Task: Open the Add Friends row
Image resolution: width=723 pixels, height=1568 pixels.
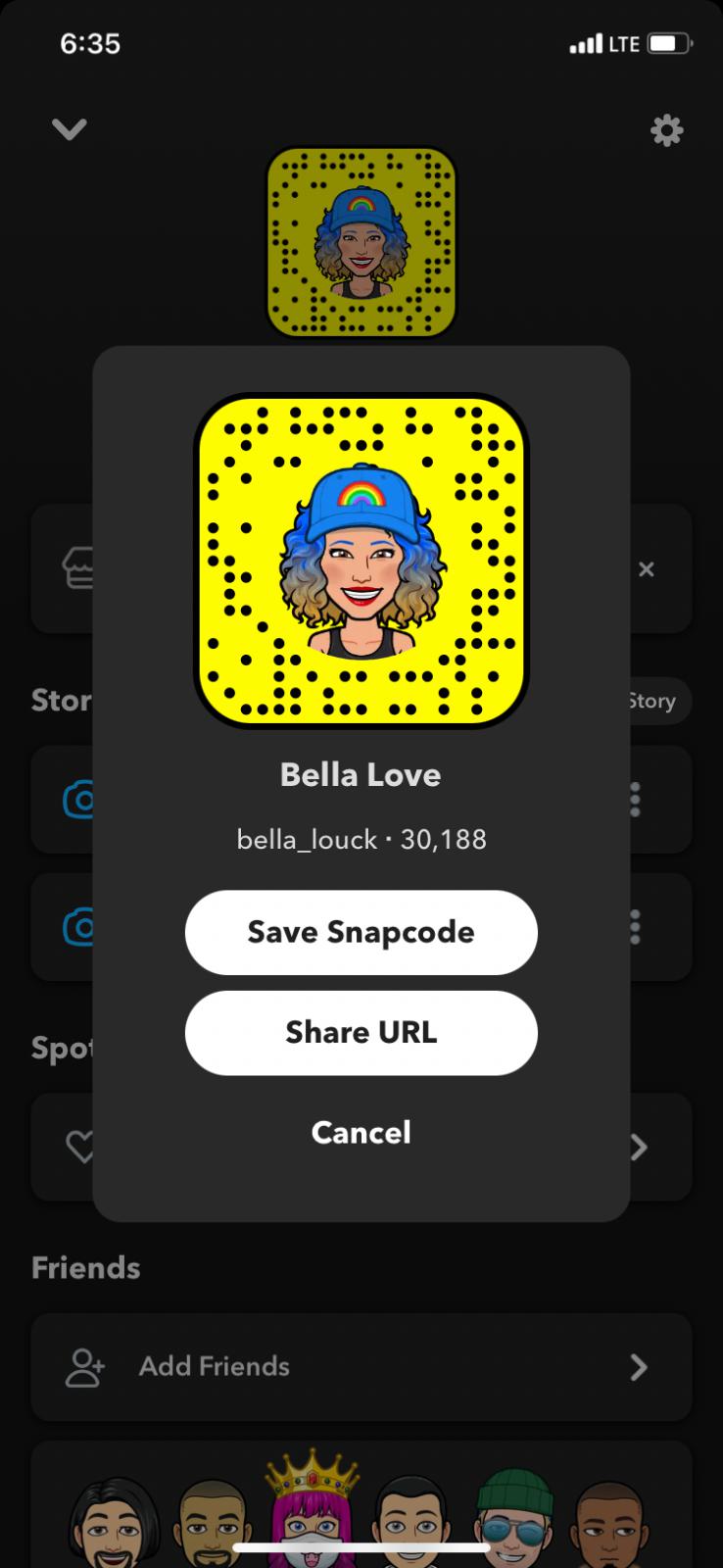Action: [361, 1366]
